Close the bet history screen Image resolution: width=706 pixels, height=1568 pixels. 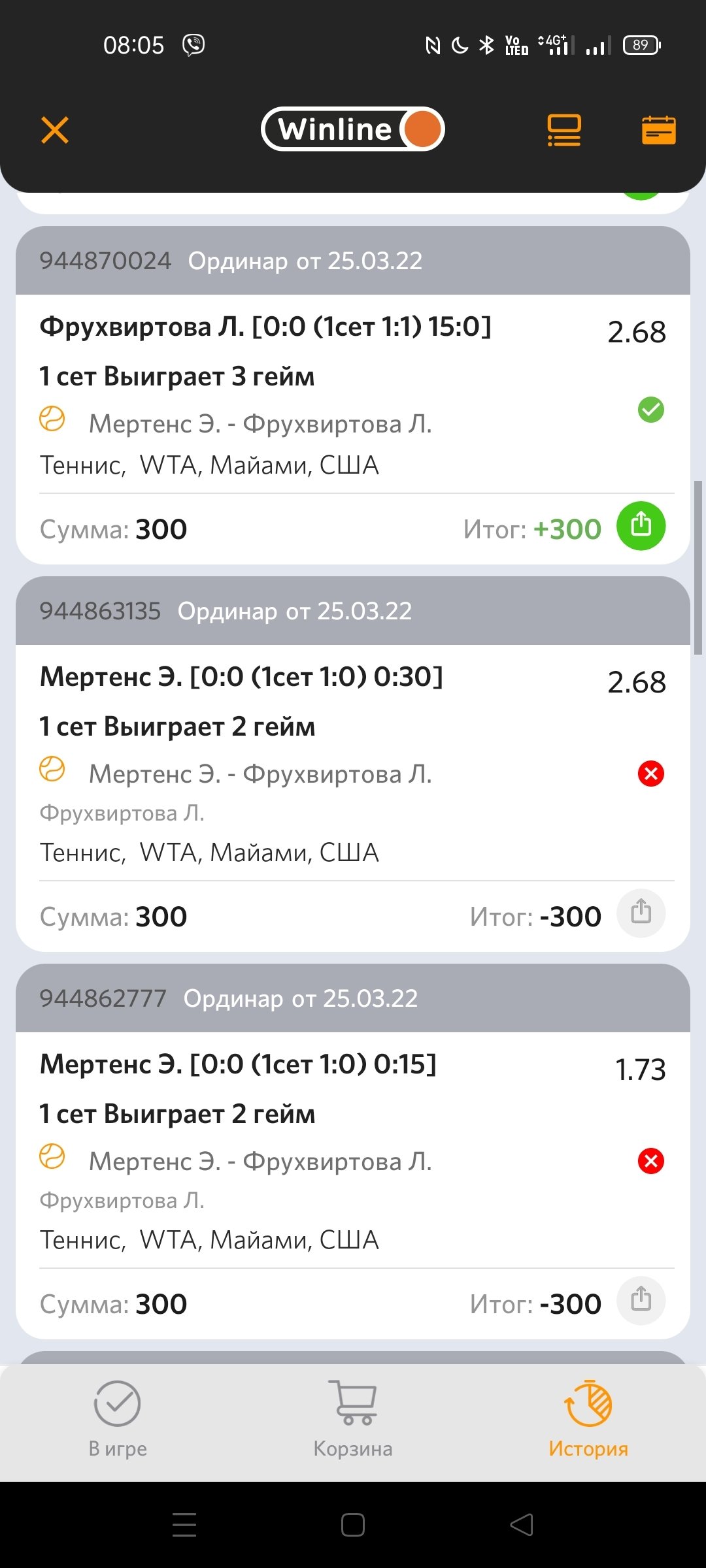pos(55,130)
